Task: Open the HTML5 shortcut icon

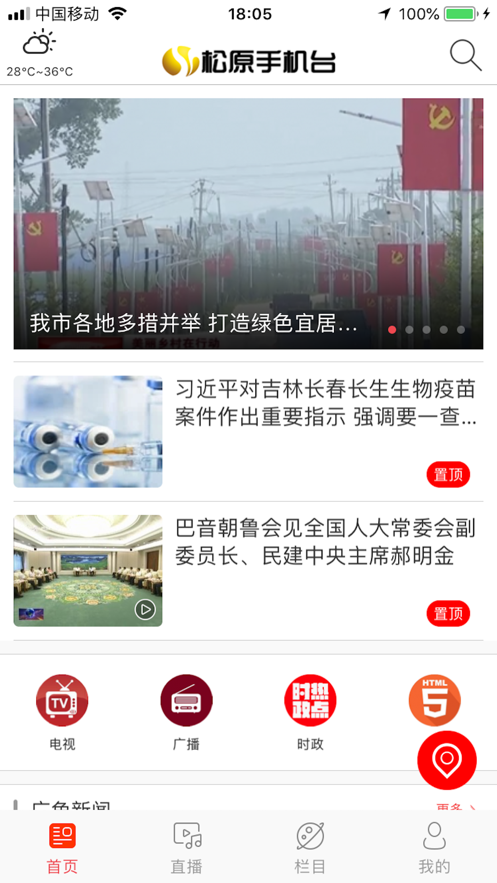Action: 435,700
